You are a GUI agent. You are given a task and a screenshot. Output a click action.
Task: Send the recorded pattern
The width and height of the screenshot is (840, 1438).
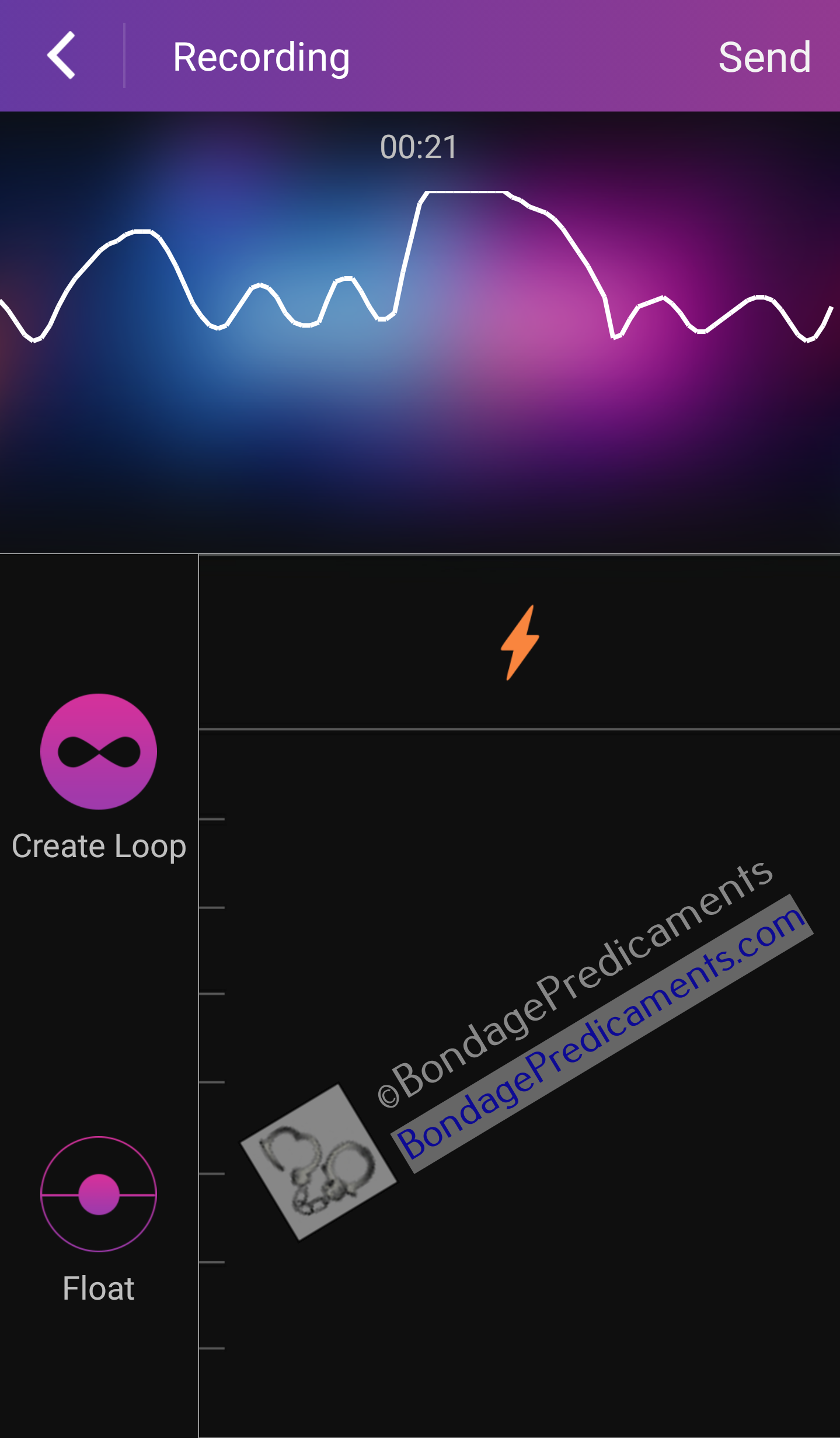tap(764, 57)
